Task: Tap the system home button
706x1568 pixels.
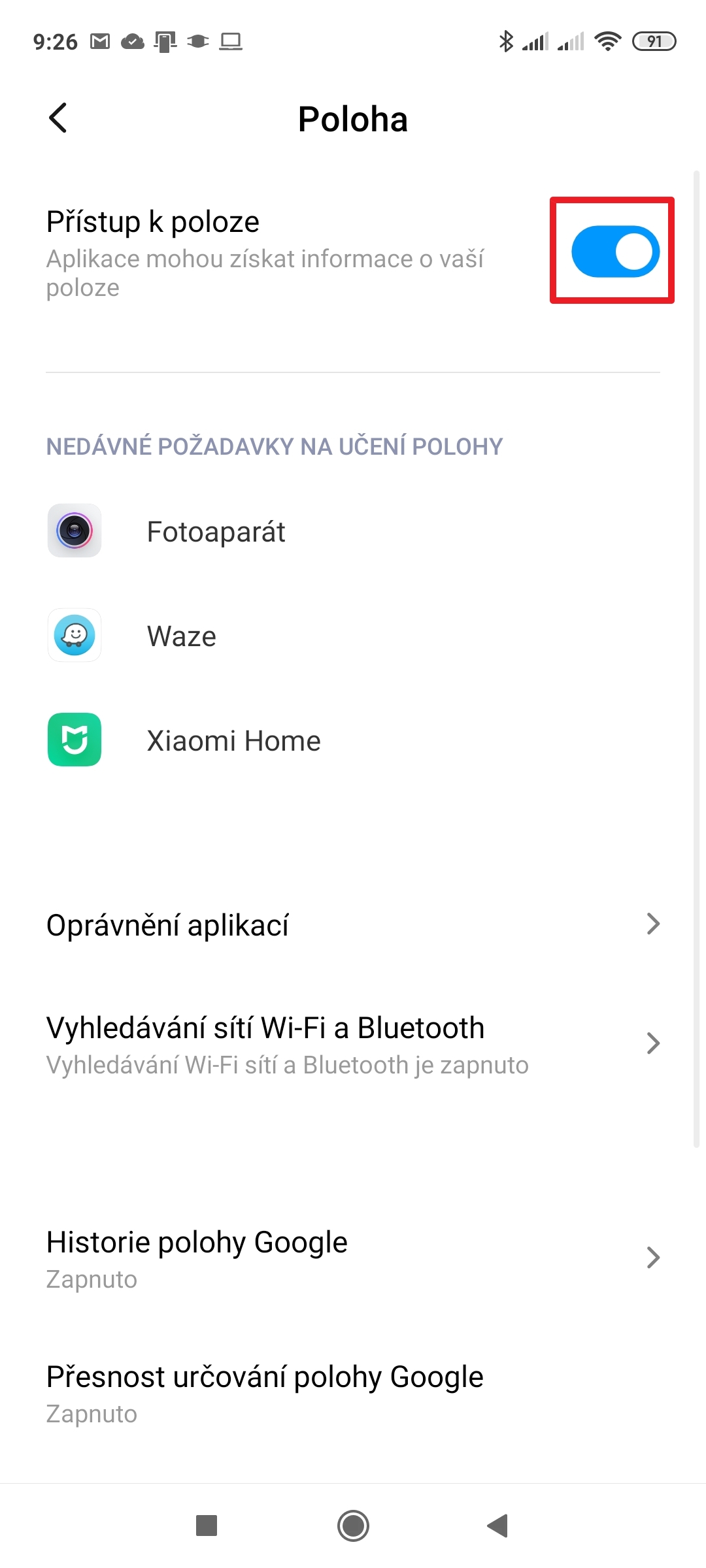Action: pyautogui.click(x=353, y=1526)
